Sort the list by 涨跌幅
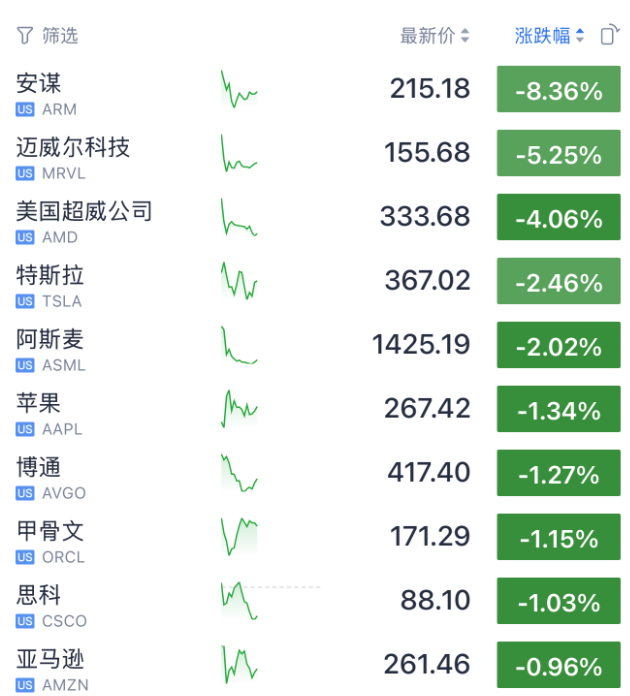 [549, 36]
